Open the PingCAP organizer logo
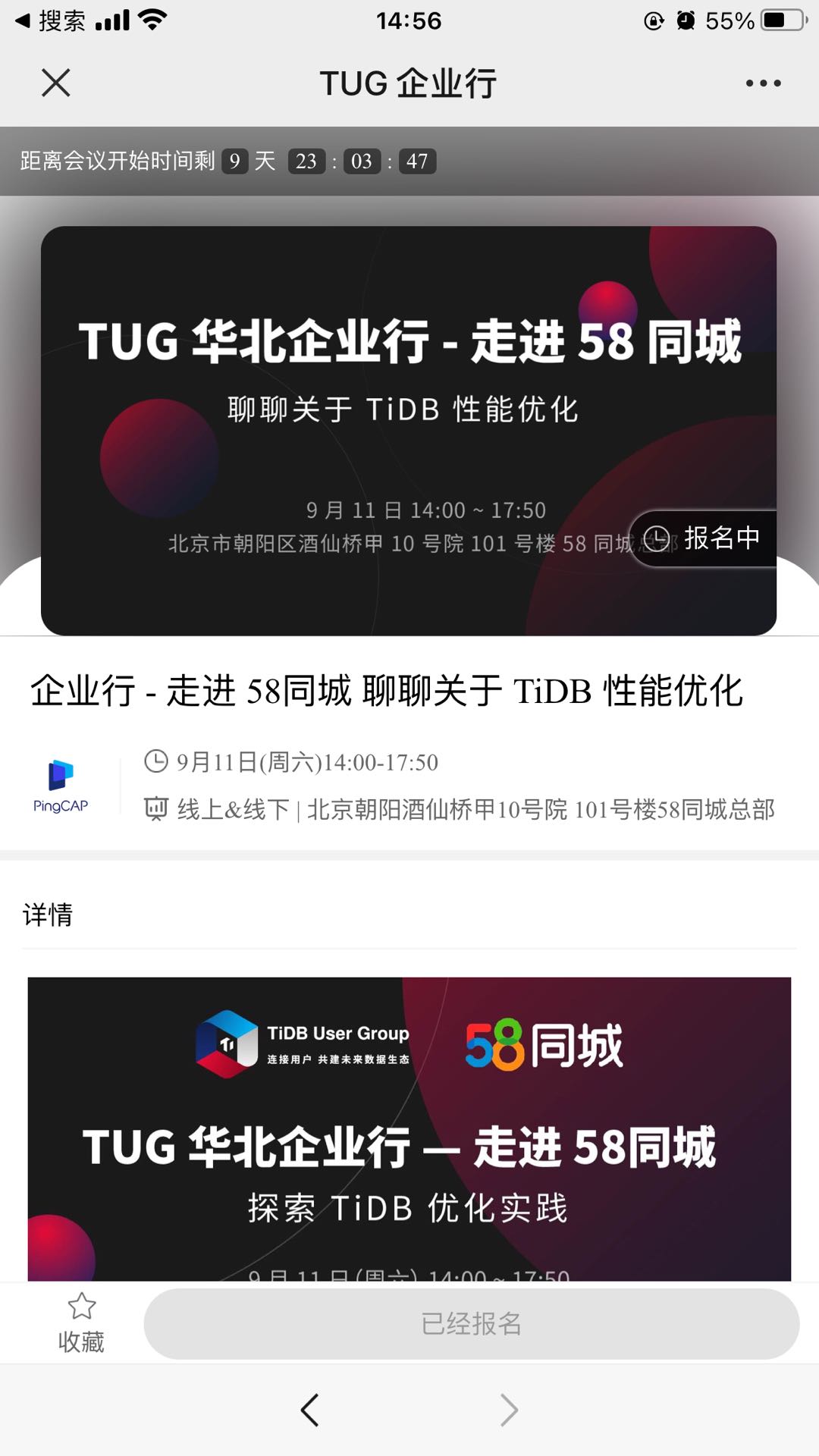 (61, 786)
